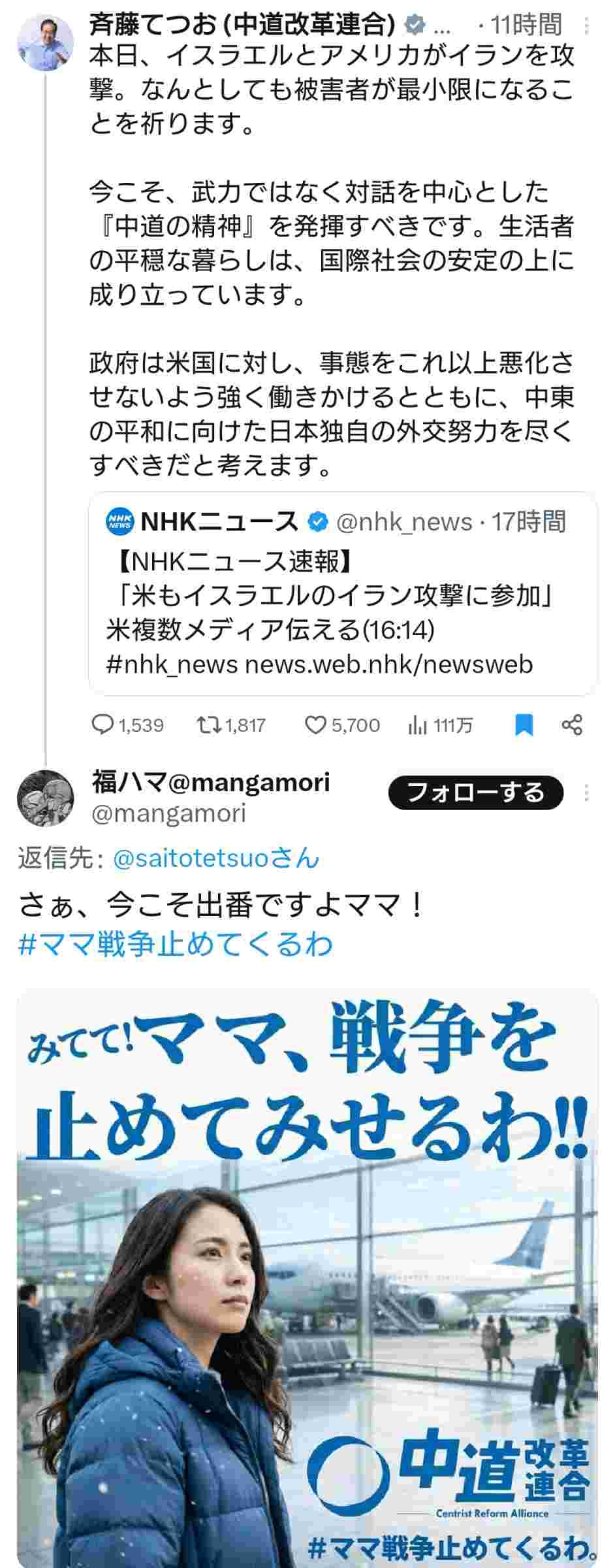This screenshot has height=1568, width=615.
Task: Open 福ハマ@mangamori's profile avatar
Action: click(45, 798)
